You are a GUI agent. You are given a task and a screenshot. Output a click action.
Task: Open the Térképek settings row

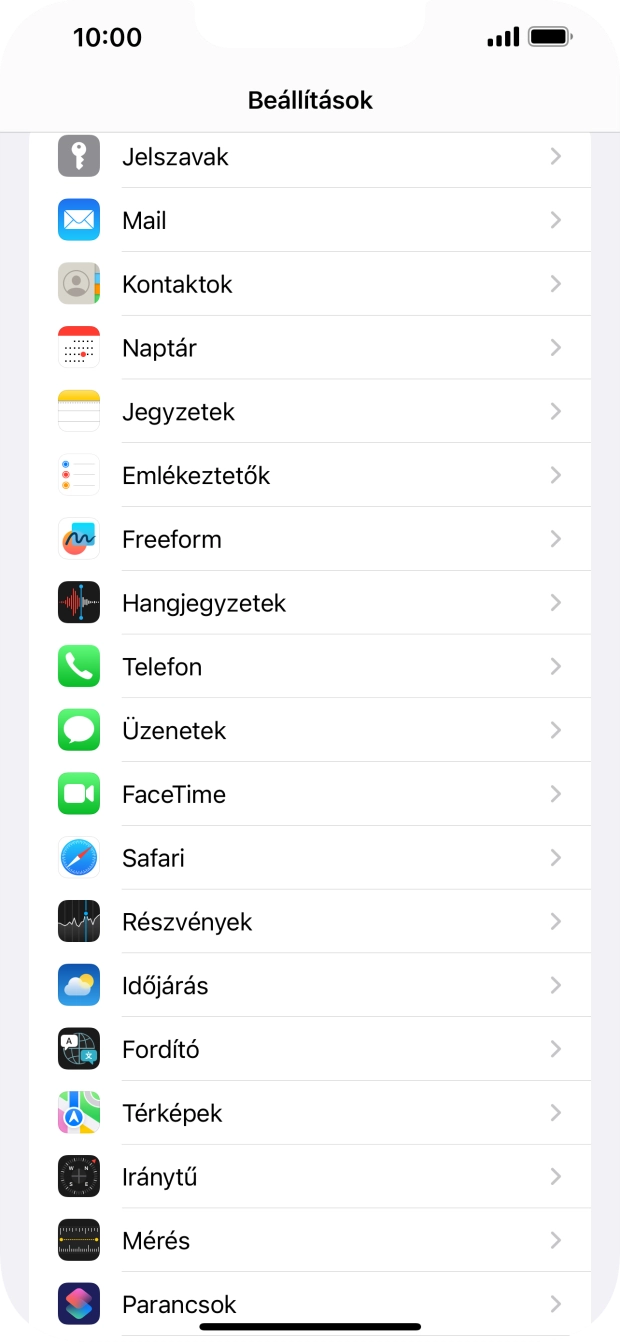coord(310,1113)
